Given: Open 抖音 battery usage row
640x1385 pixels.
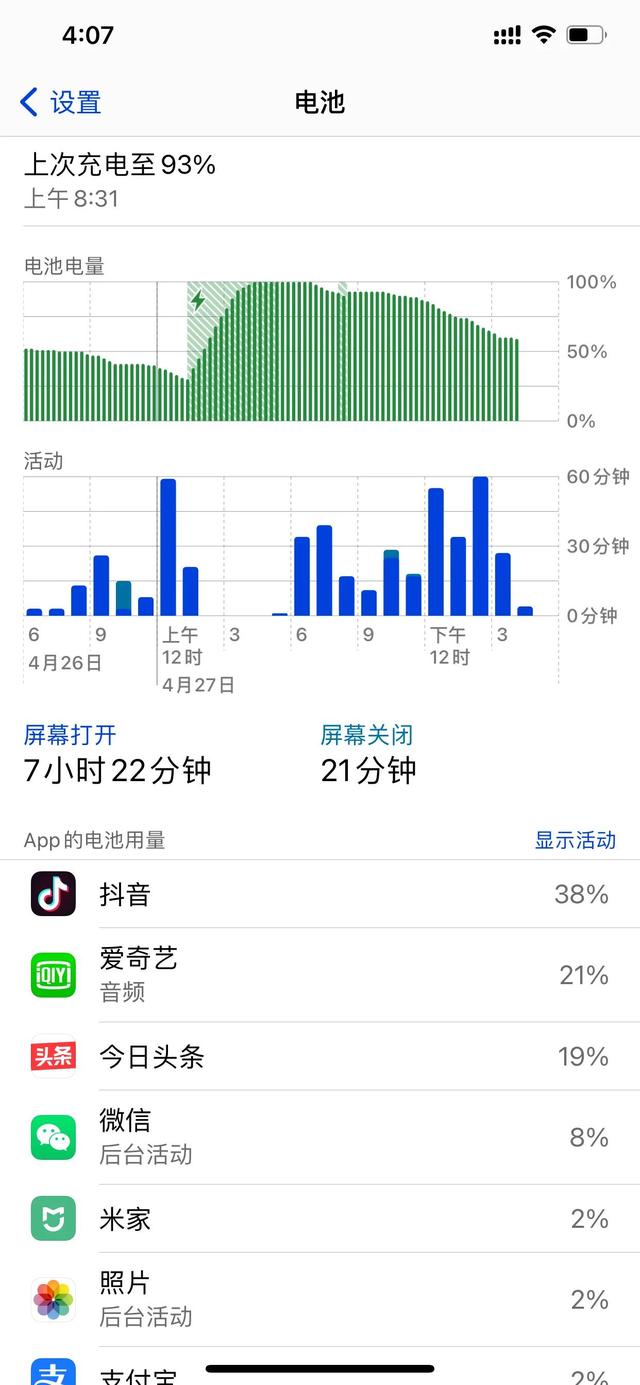Looking at the screenshot, I should tap(320, 894).
